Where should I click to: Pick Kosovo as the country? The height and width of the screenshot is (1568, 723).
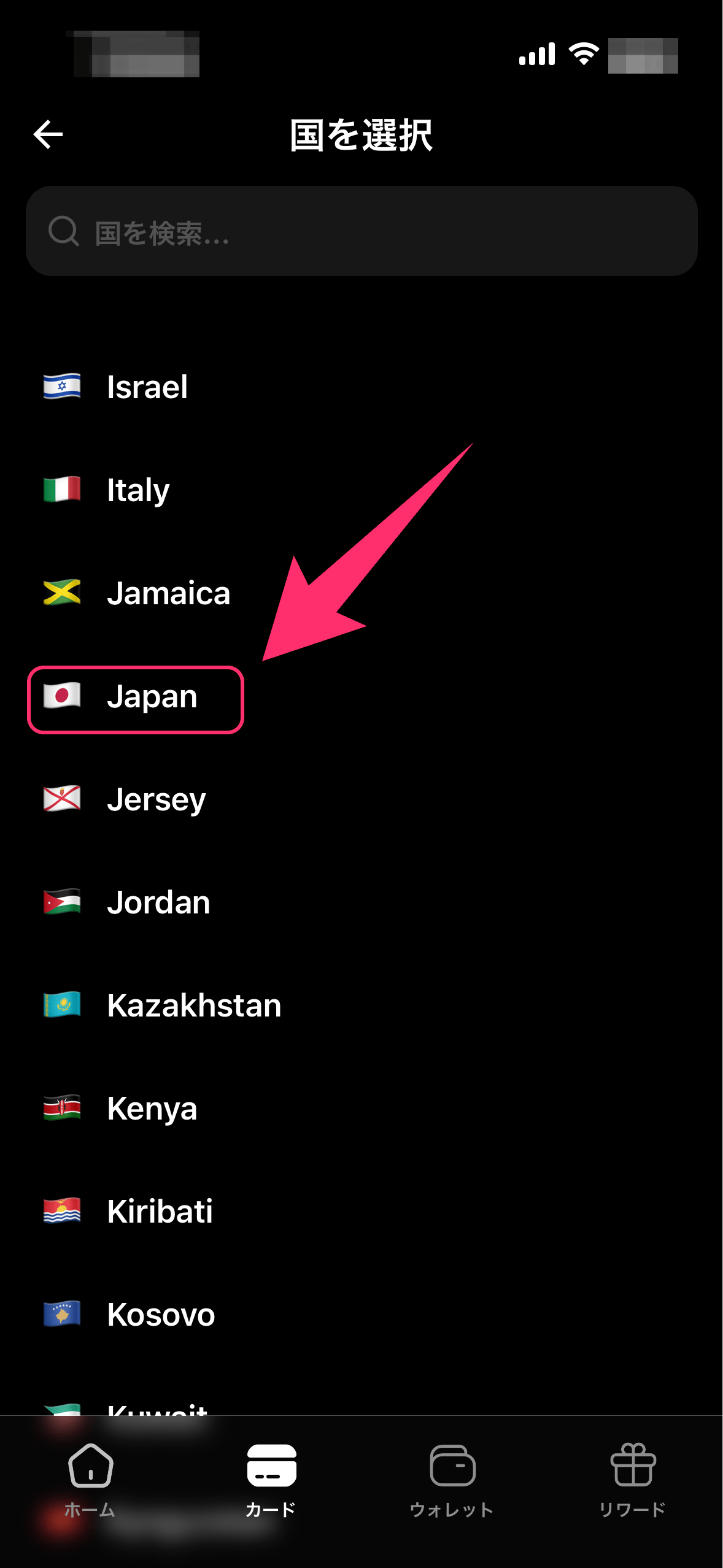(161, 1315)
